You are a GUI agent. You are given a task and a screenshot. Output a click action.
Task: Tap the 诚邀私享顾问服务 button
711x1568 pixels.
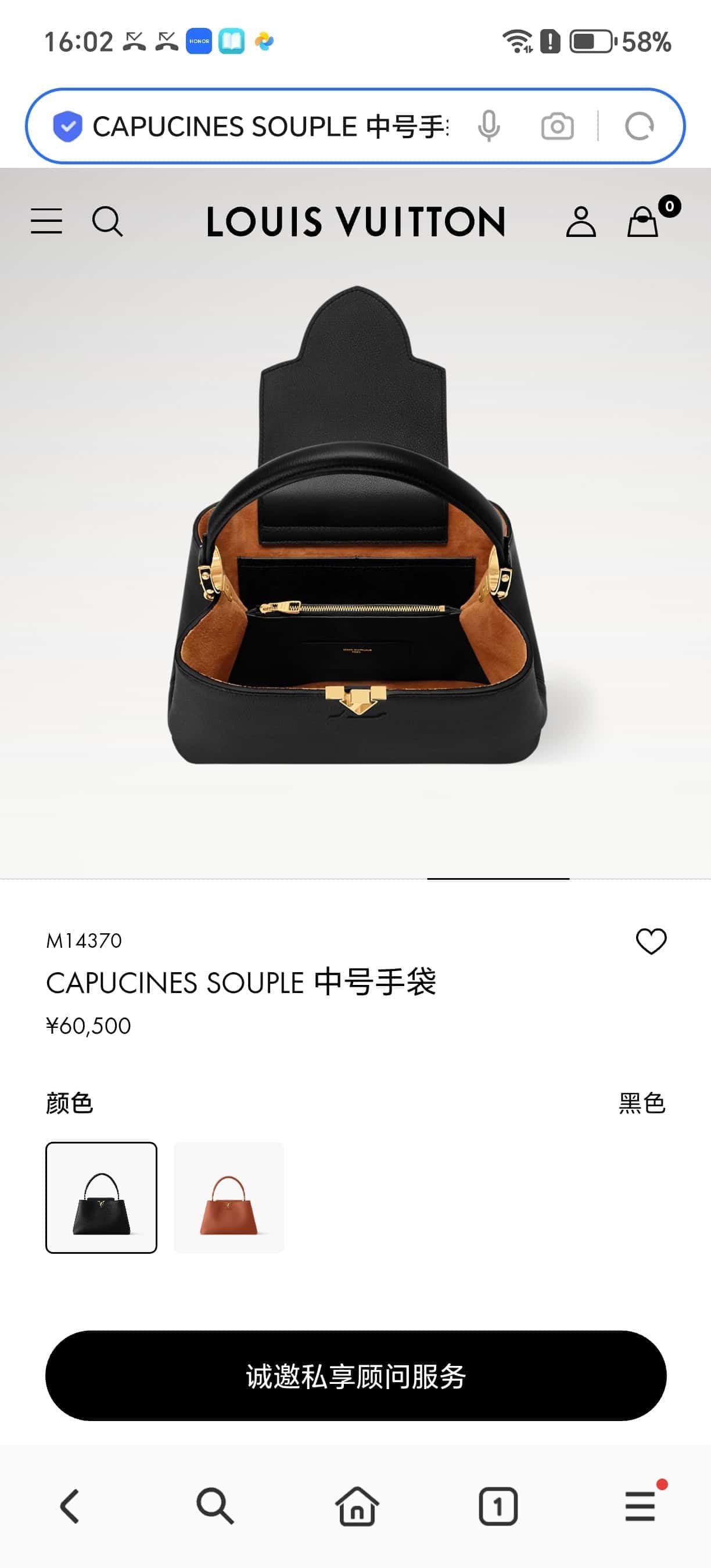(355, 1376)
